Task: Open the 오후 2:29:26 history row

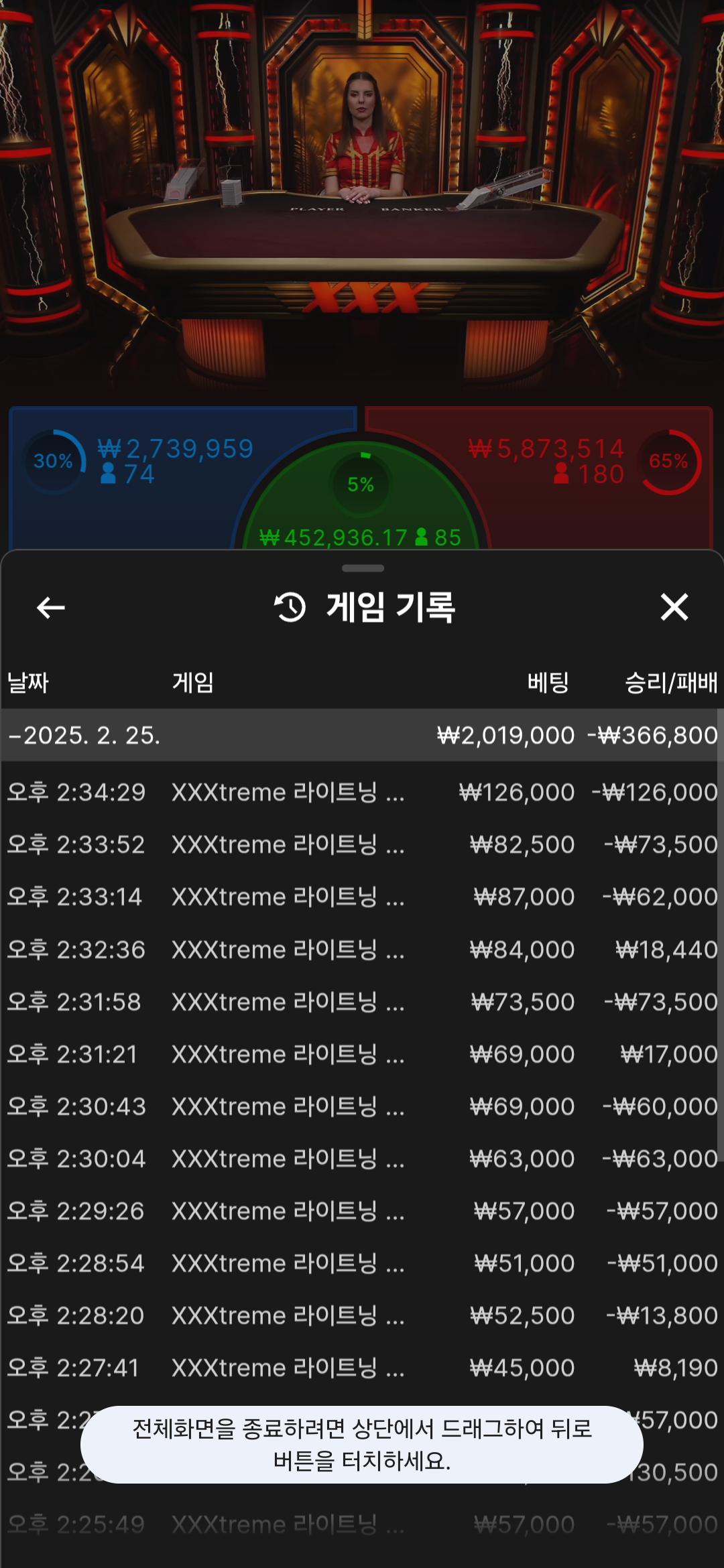Action: pos(362,1211)
